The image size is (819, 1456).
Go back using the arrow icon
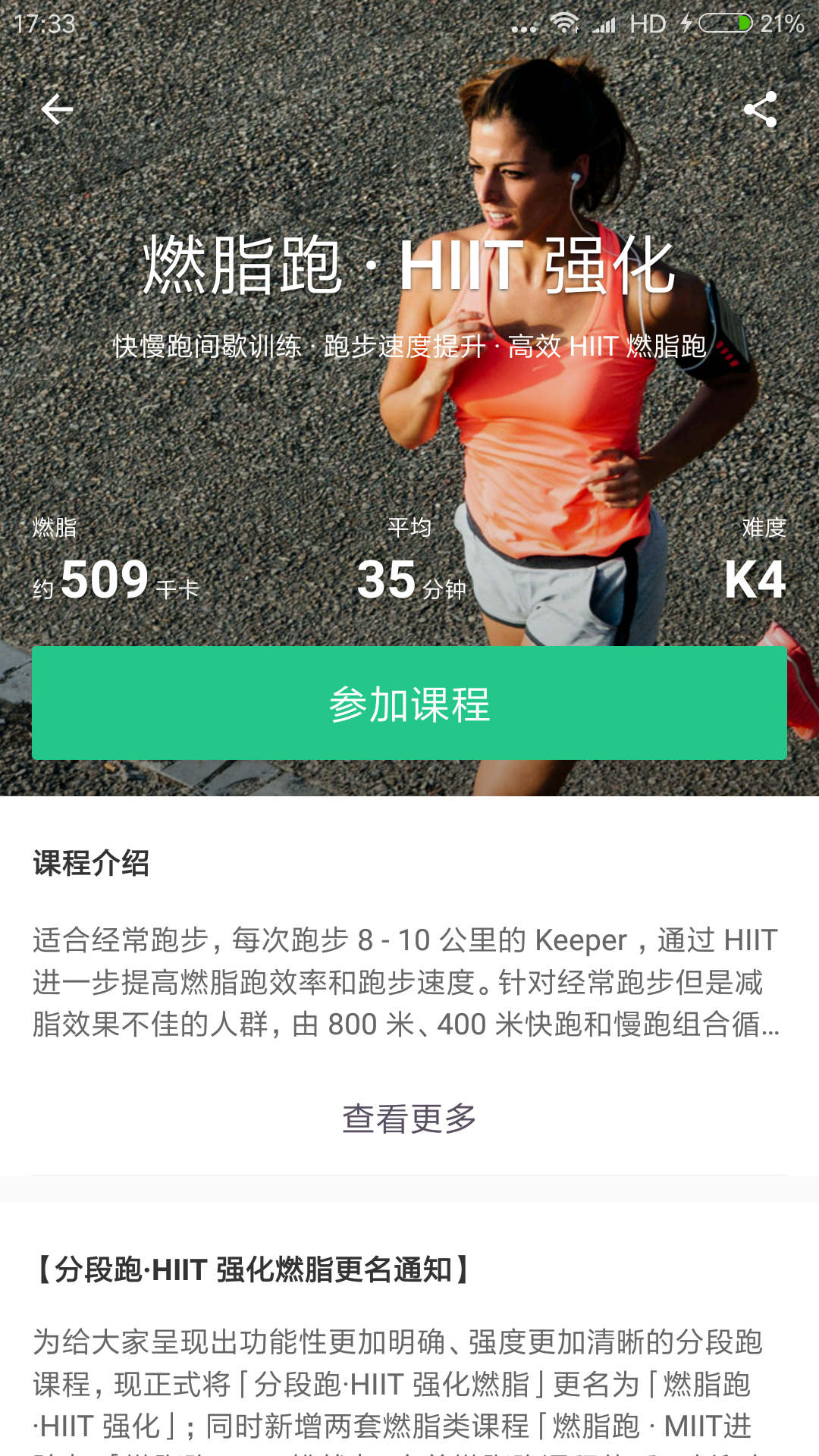[x=57, y=110]
